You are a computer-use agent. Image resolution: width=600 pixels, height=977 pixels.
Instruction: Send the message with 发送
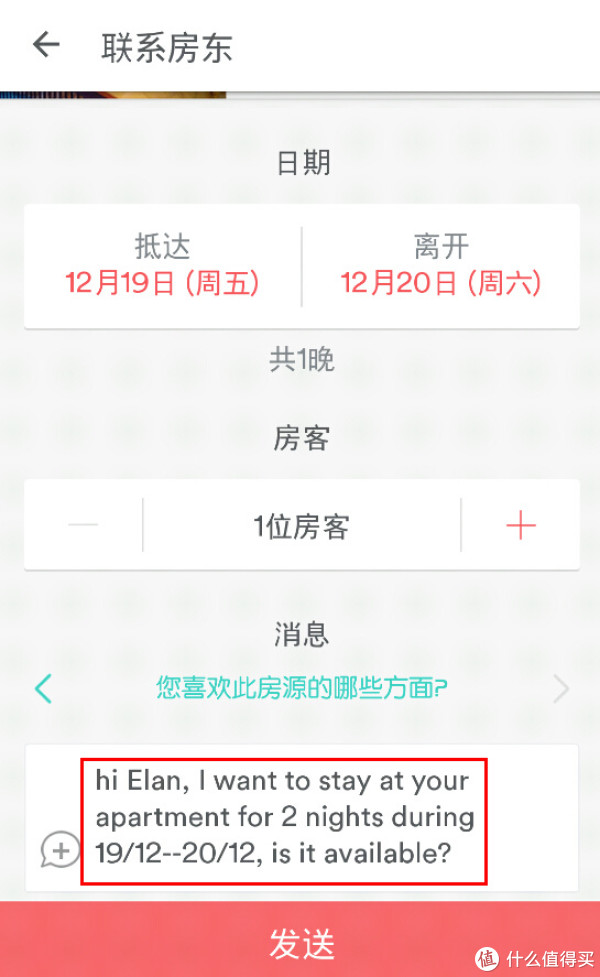coord(300,942)
